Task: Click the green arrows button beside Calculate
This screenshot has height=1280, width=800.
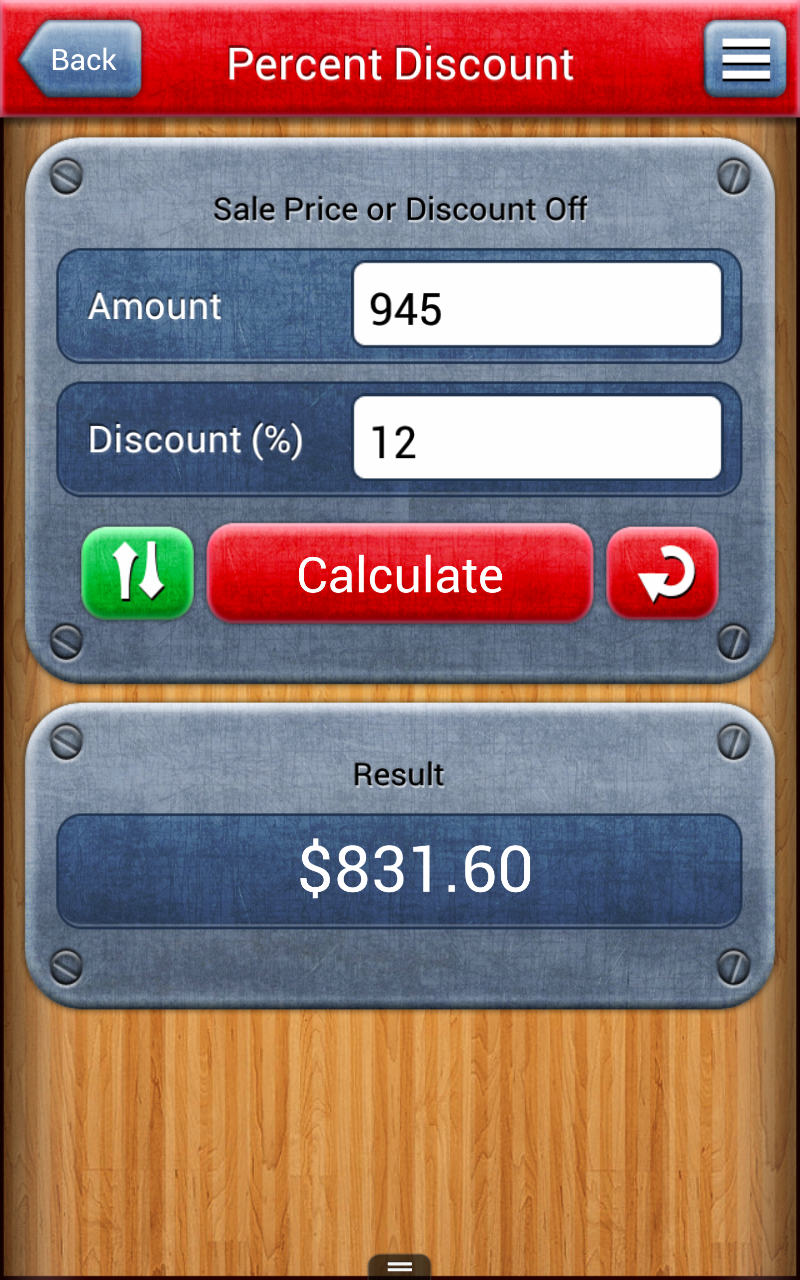Action: pos(137,573)
